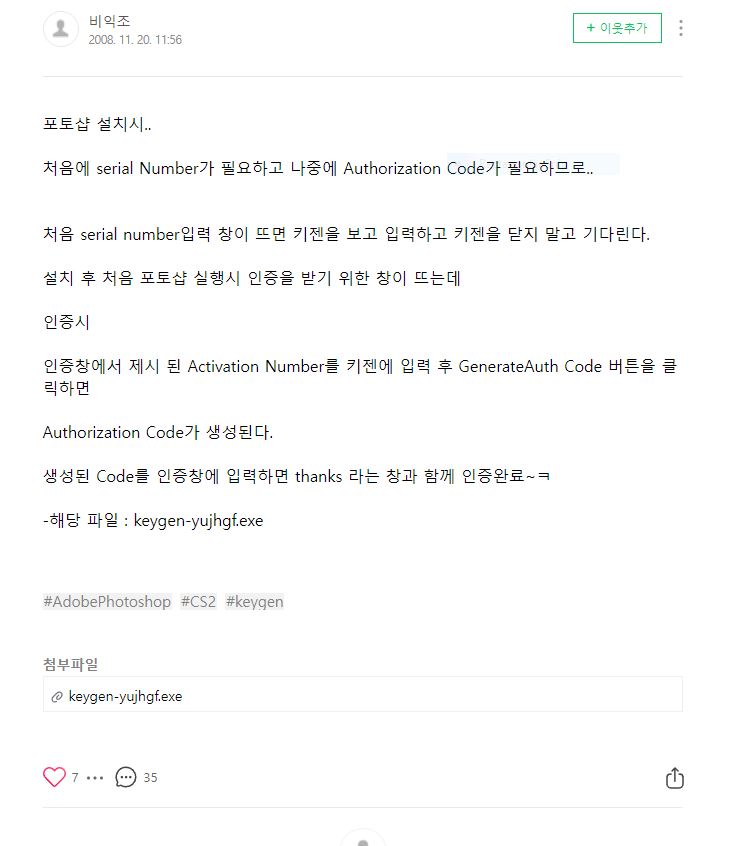Share this post

click(x=674, y=778)
